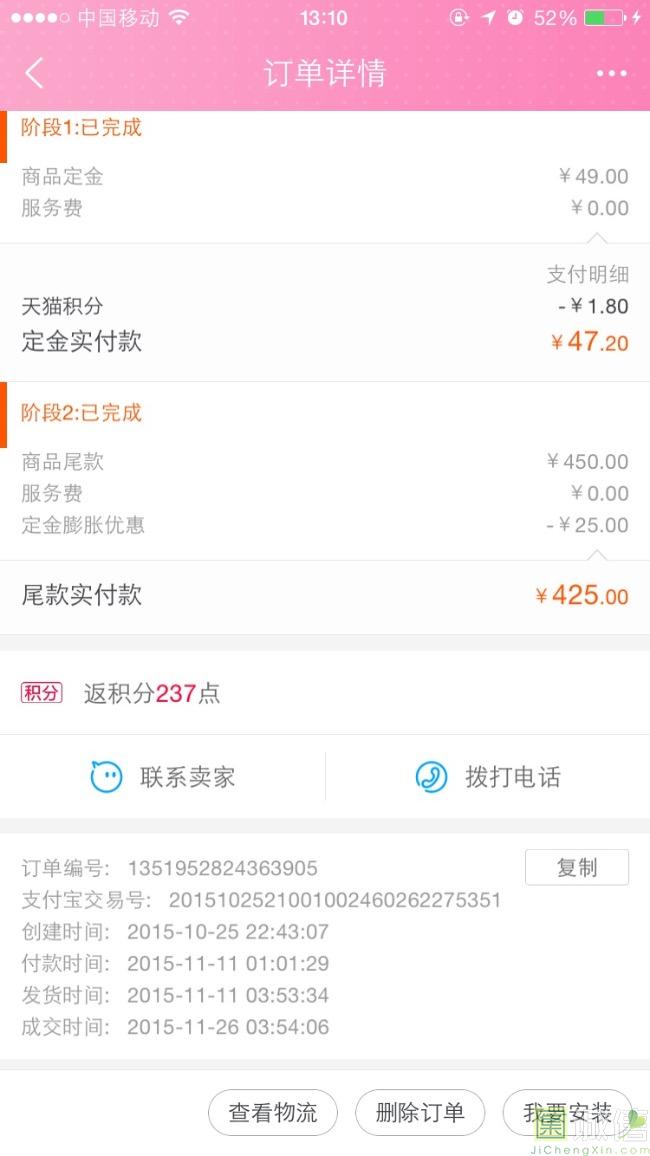Copy the order number with 复制
This screenshot has width=650, height=1156.
pyautogui.click(x=576, y=867)
